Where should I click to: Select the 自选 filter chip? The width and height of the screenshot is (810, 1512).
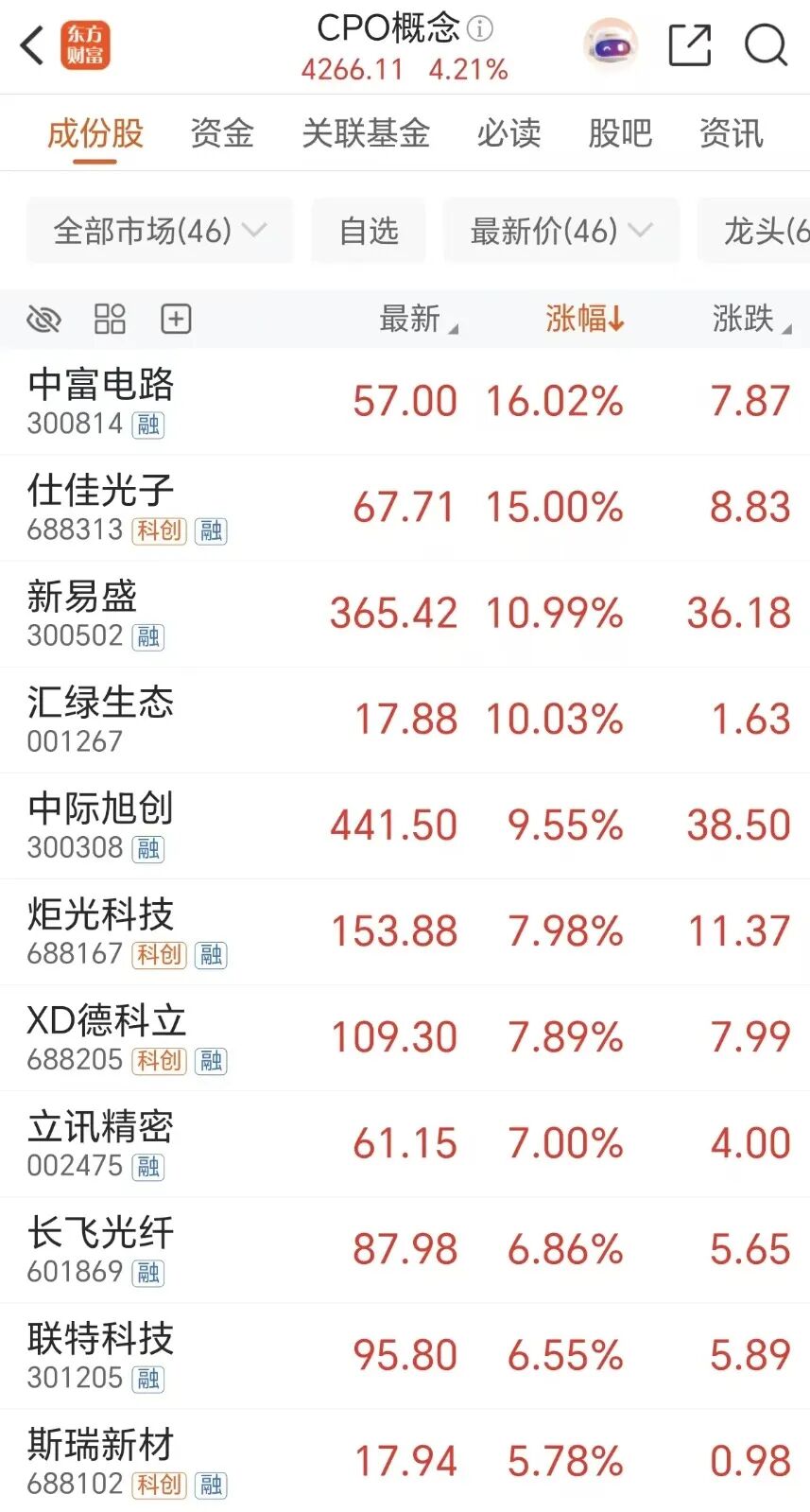(369, 231)
